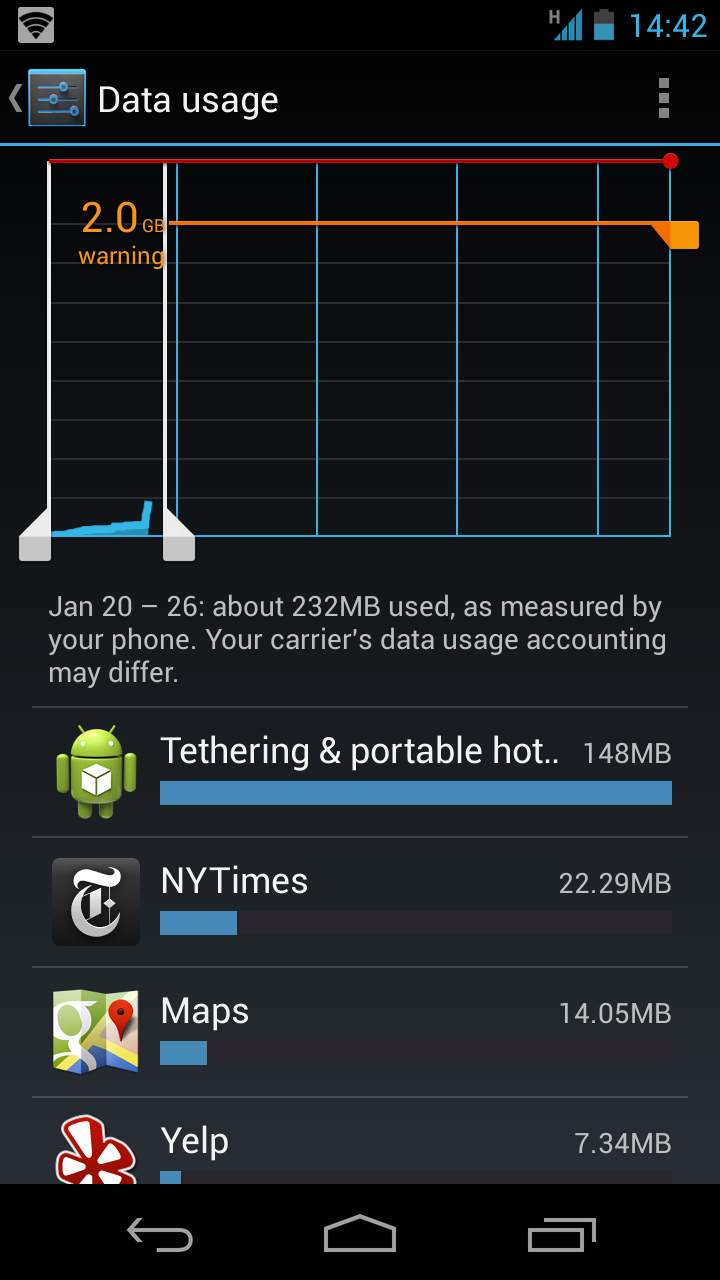Select the 2.0 GB warning handle

[x=682, y=235]
